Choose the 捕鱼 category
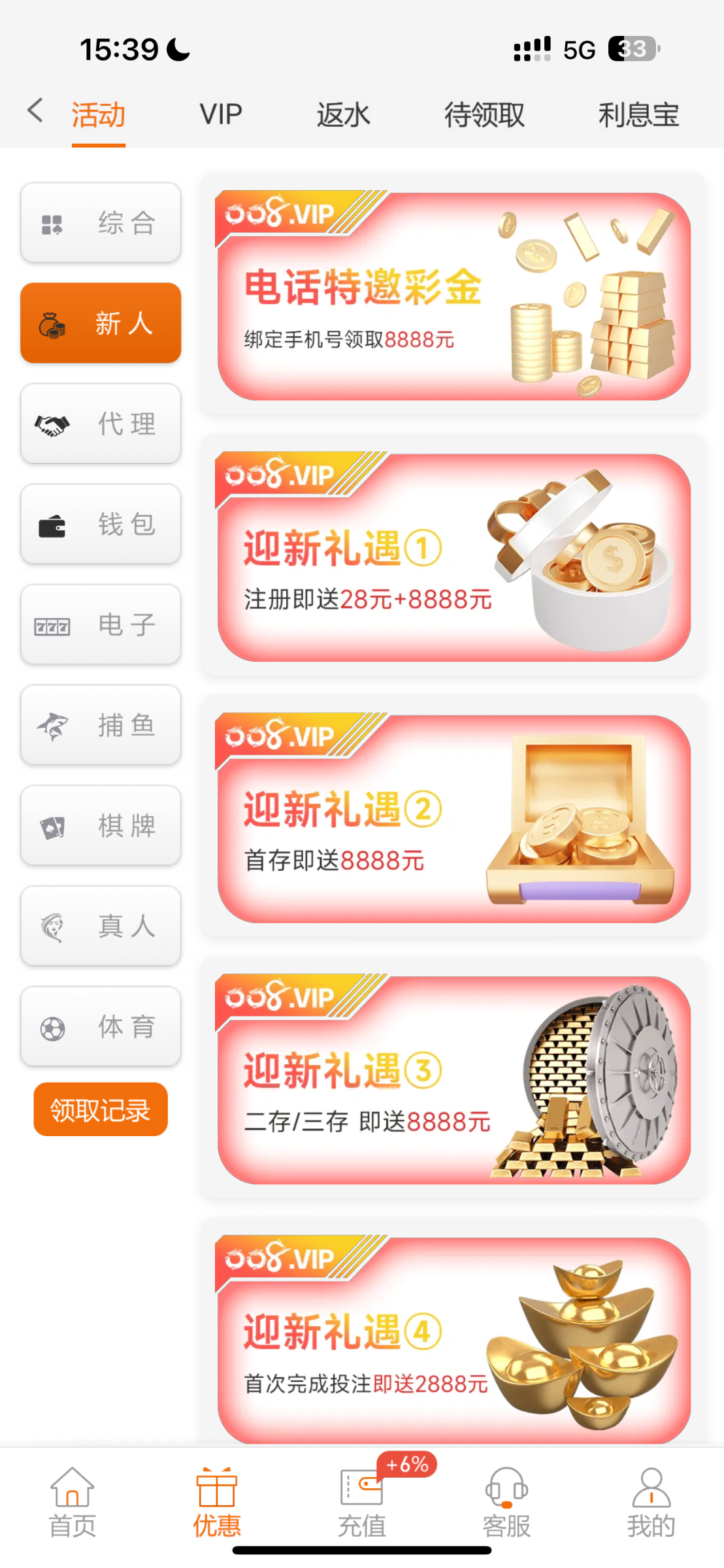This screenshot has width=724, height=1568. (101, 725)
